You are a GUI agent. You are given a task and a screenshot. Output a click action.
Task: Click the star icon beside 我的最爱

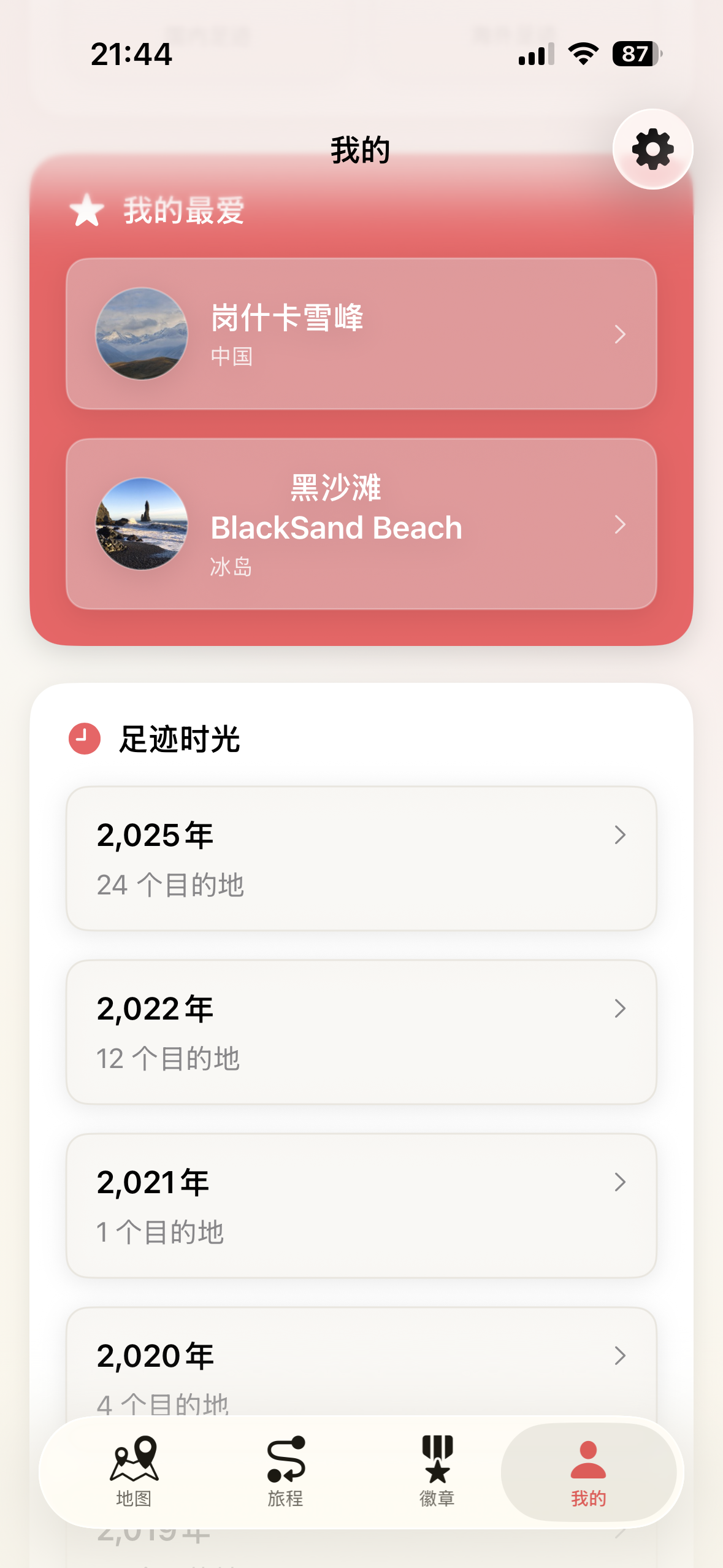pos(86,212)
